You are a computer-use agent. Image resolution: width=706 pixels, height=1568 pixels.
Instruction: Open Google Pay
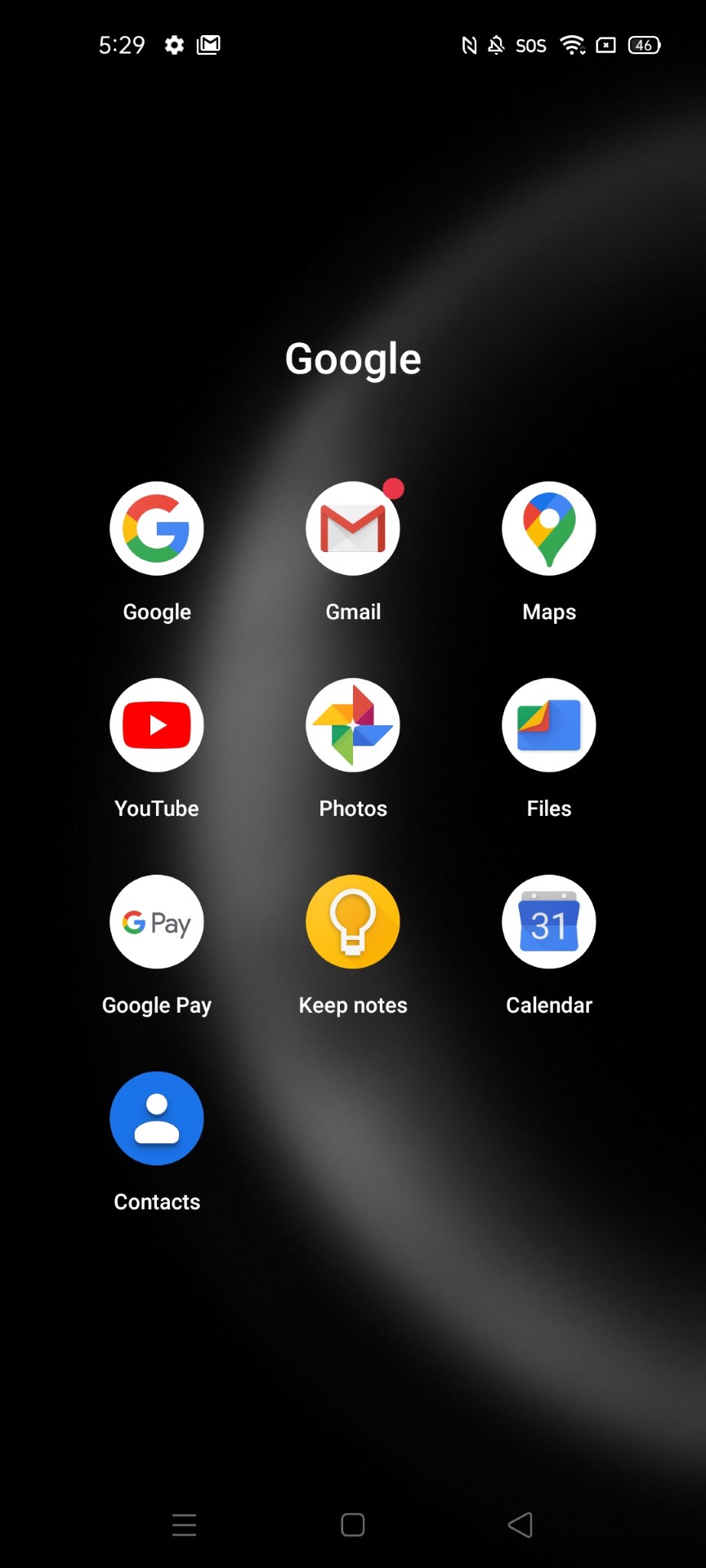pos(157,922)
